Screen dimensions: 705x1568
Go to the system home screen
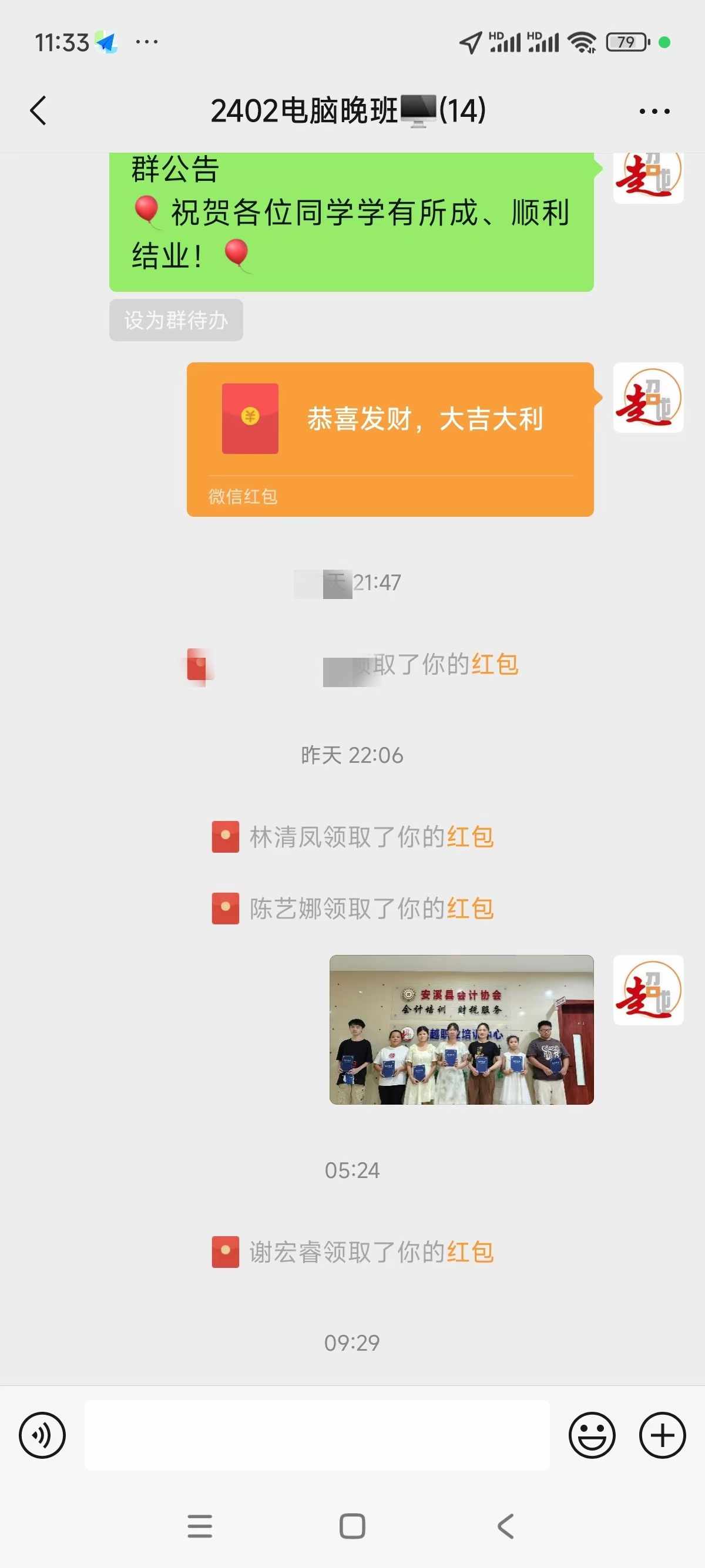tap(352, 1526)
